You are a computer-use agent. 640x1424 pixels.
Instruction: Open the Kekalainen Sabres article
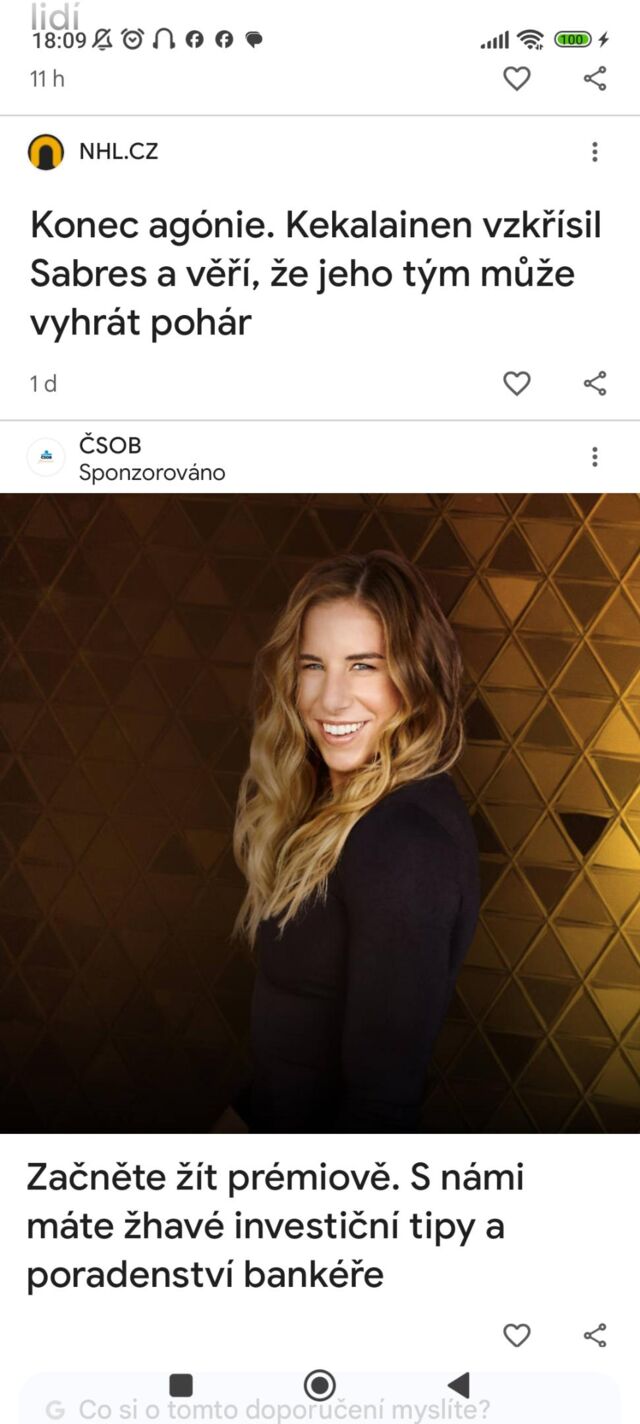click(316, 274)
